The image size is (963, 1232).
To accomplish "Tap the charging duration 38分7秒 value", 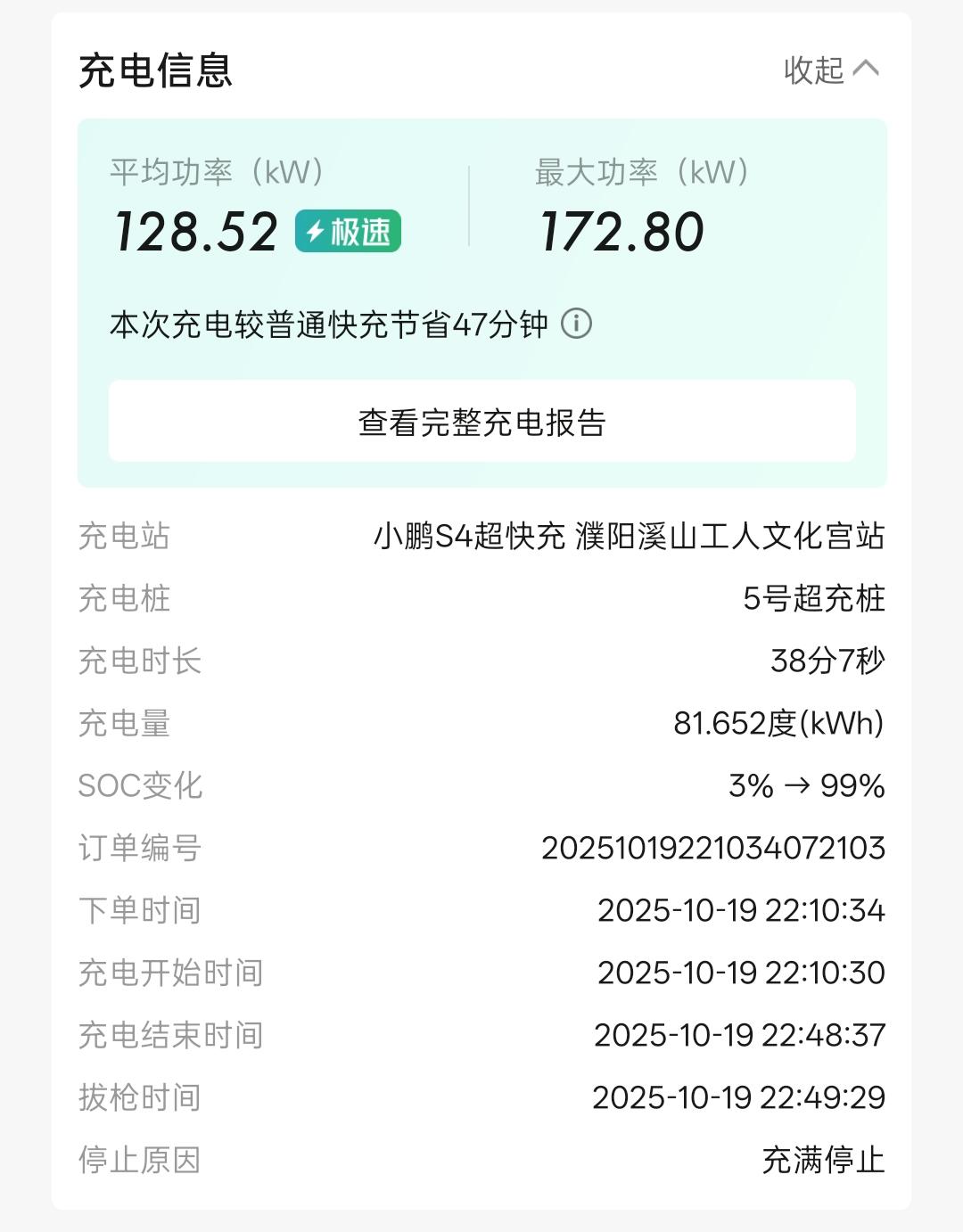I will pyautogui.click(x=827, y=662).
